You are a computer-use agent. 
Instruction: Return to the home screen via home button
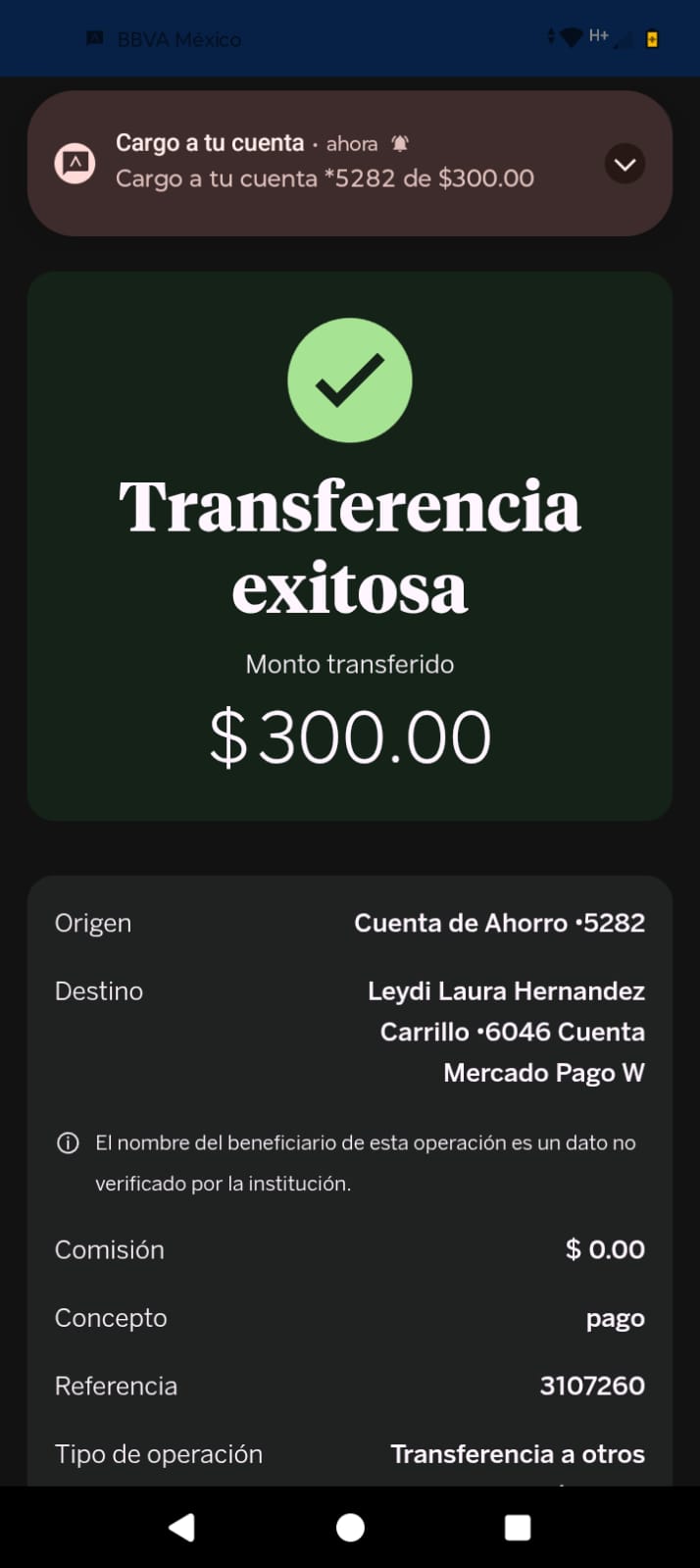point(350,1527)
